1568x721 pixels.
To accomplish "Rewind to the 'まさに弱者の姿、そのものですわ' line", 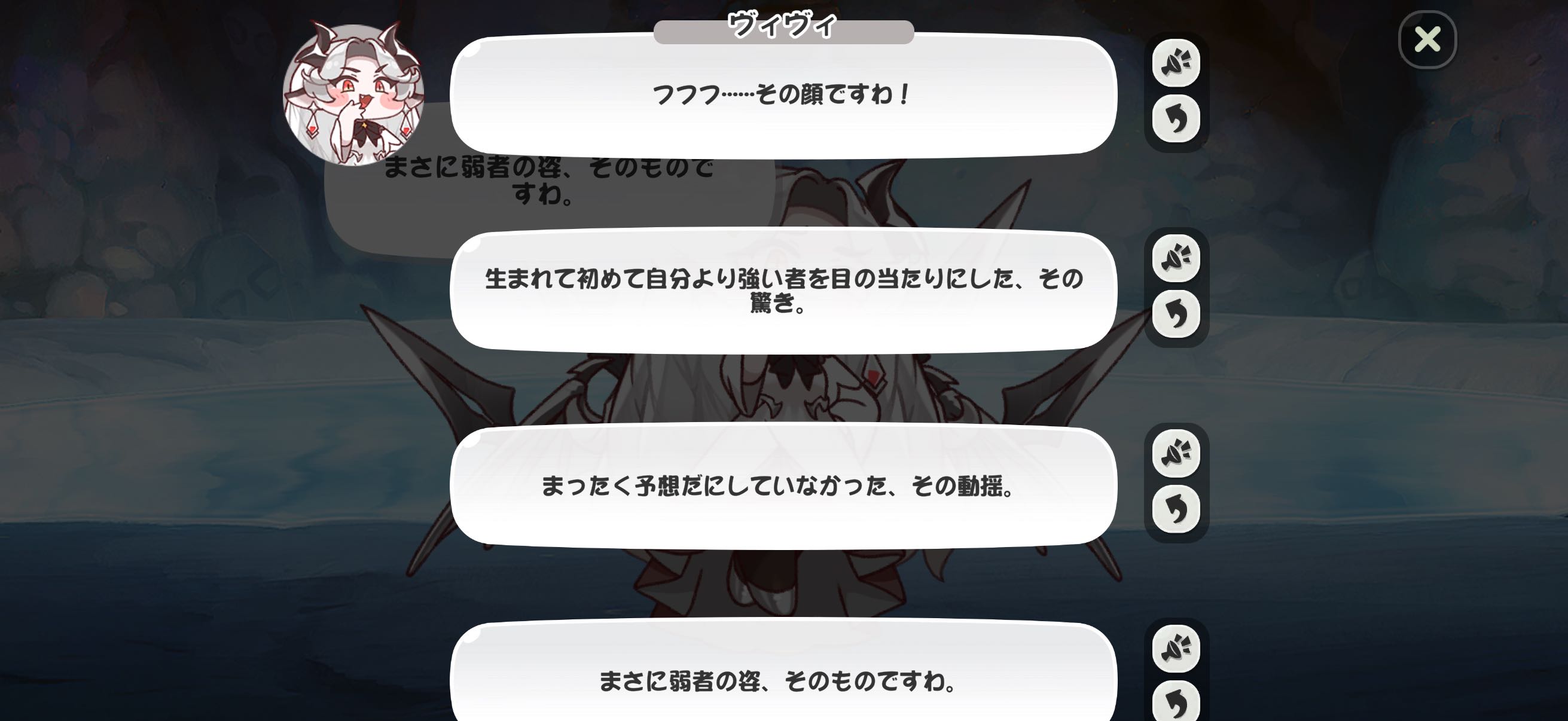I will (1175, 702).
